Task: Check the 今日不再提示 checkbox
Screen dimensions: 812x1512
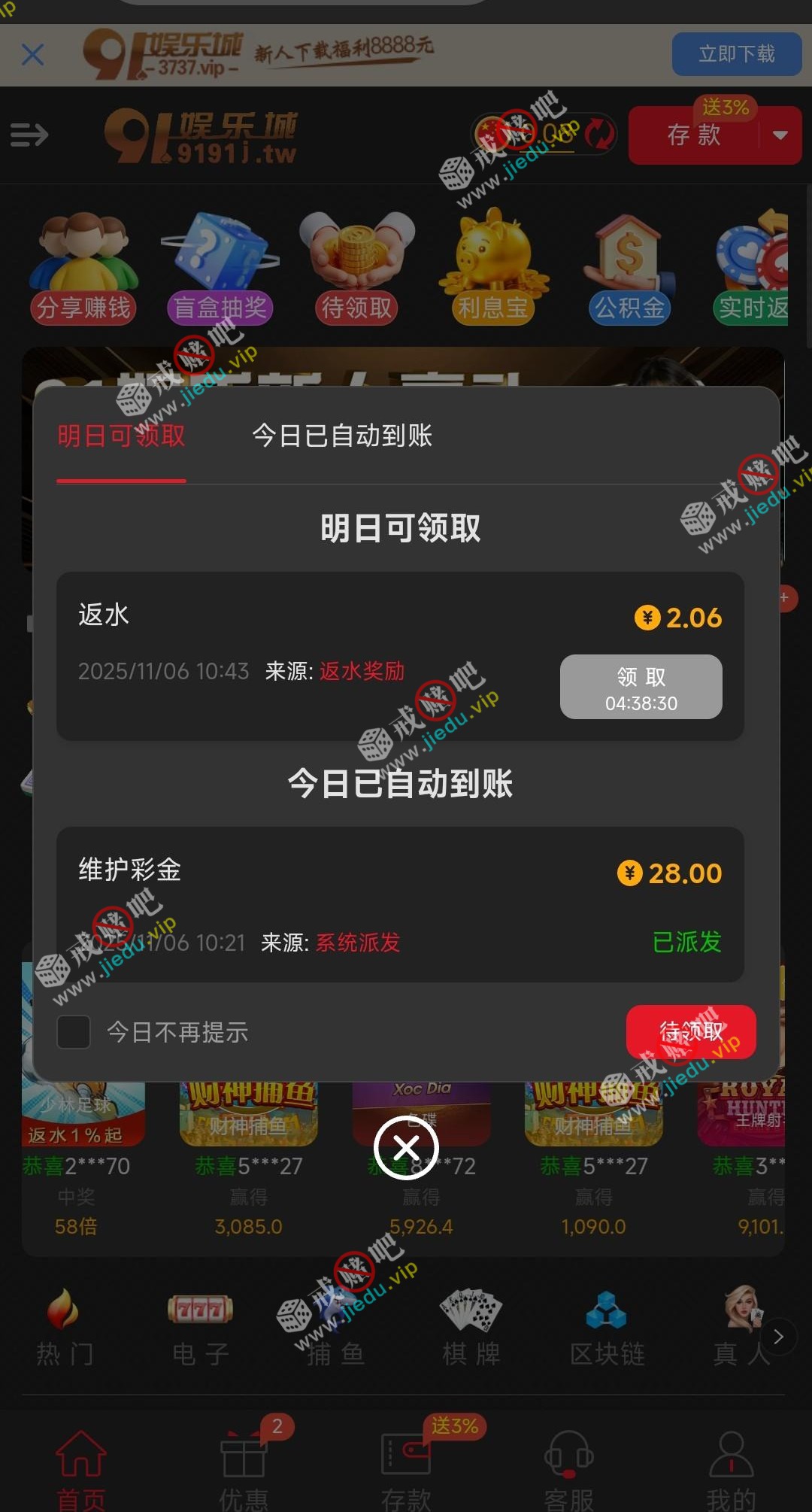Action: click(74, 1032)
